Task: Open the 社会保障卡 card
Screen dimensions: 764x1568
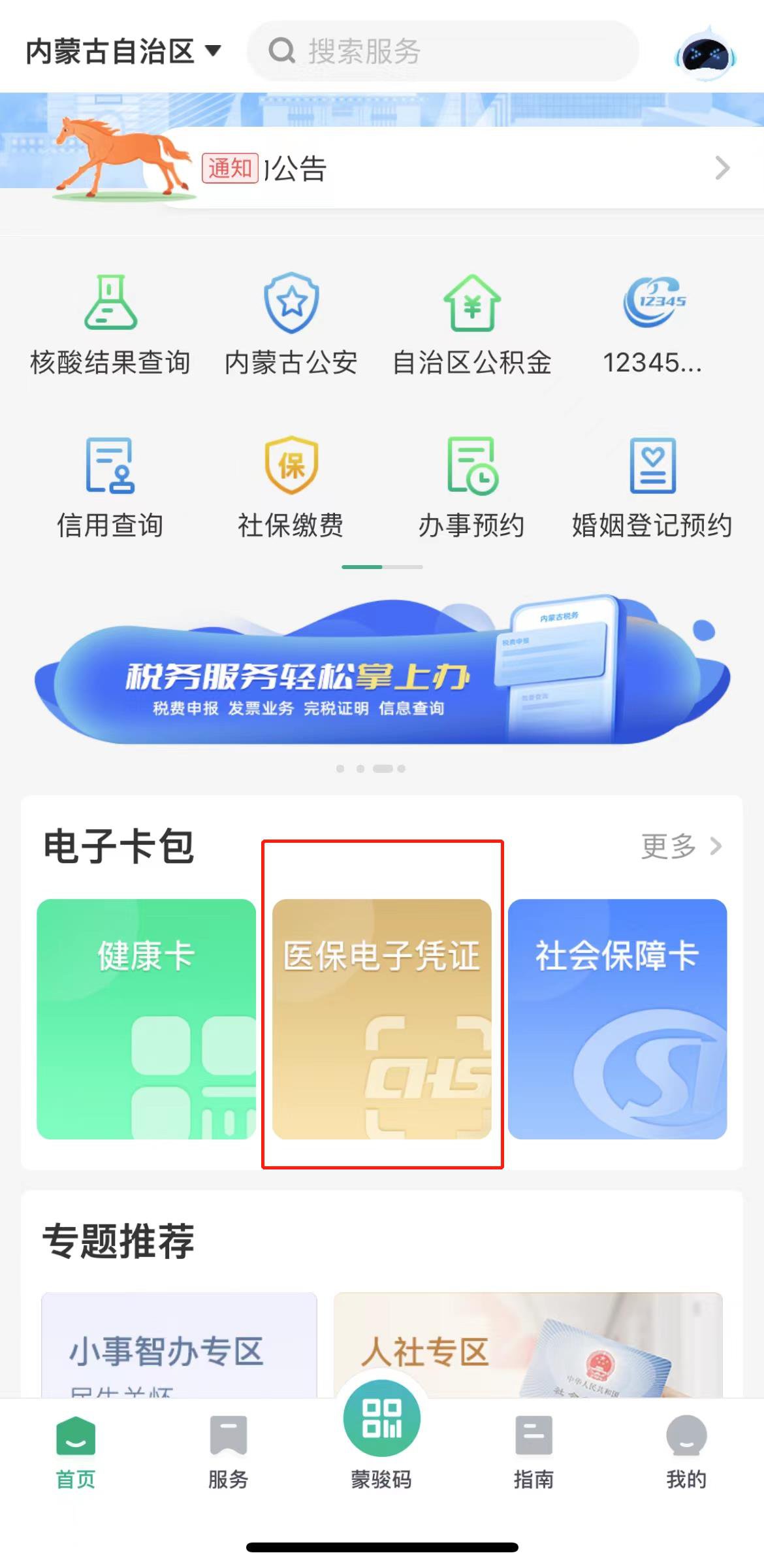Action: pos(617,1019)
